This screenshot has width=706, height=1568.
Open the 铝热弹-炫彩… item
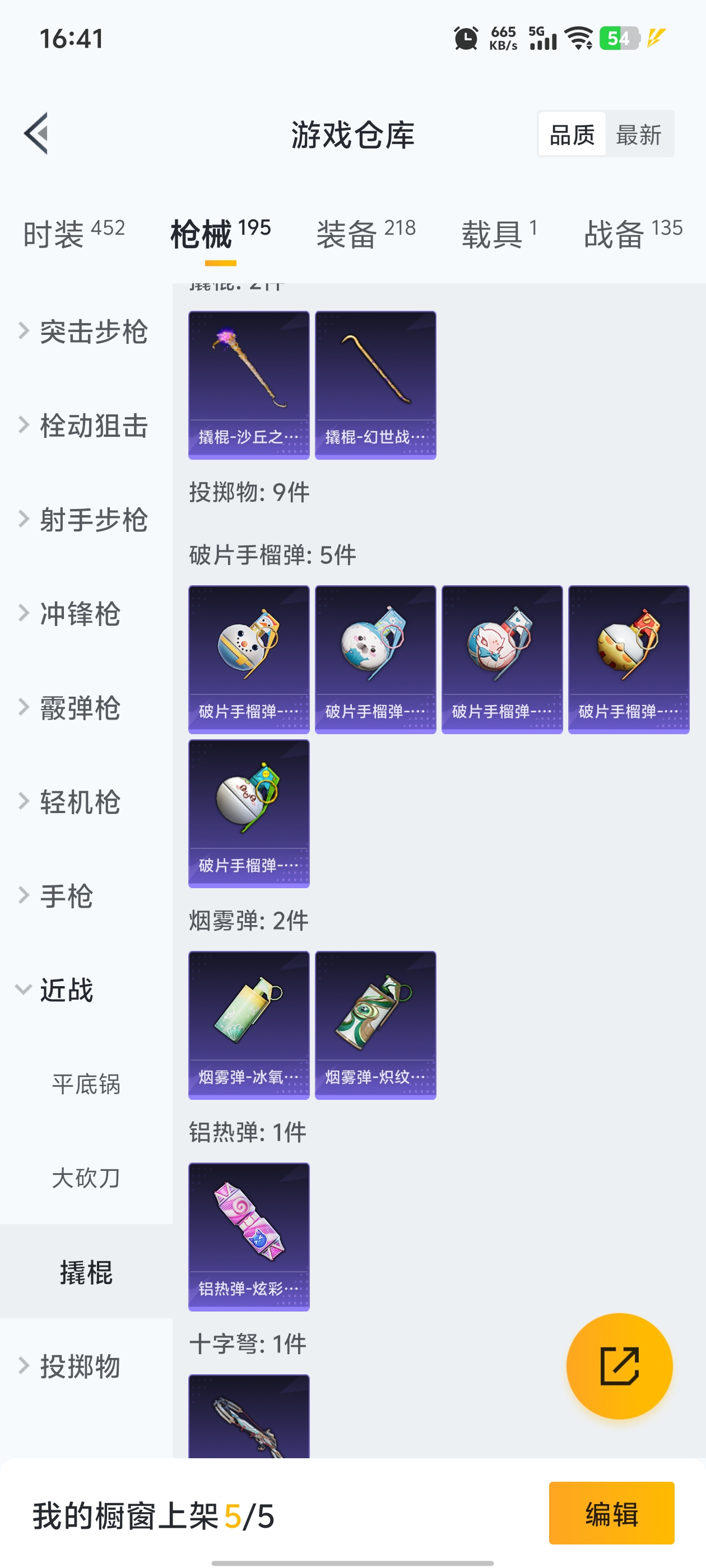[249, 1236]
